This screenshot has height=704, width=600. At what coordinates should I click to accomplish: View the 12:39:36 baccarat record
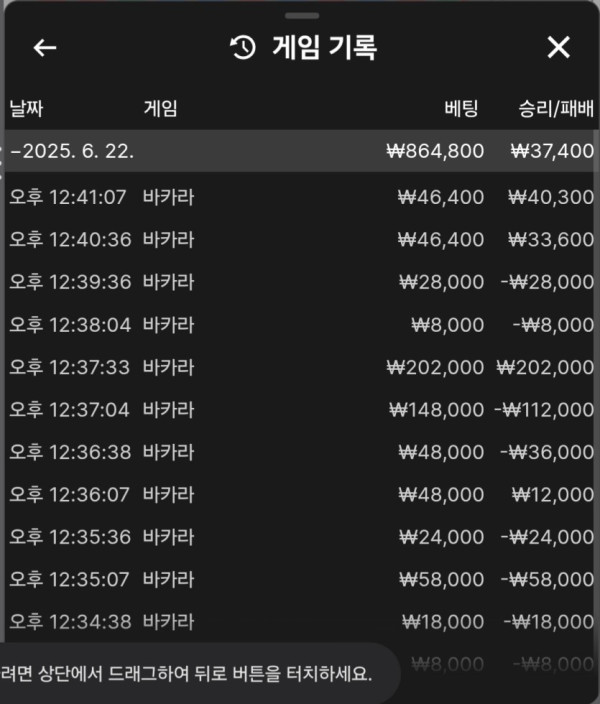pos(300,282)
